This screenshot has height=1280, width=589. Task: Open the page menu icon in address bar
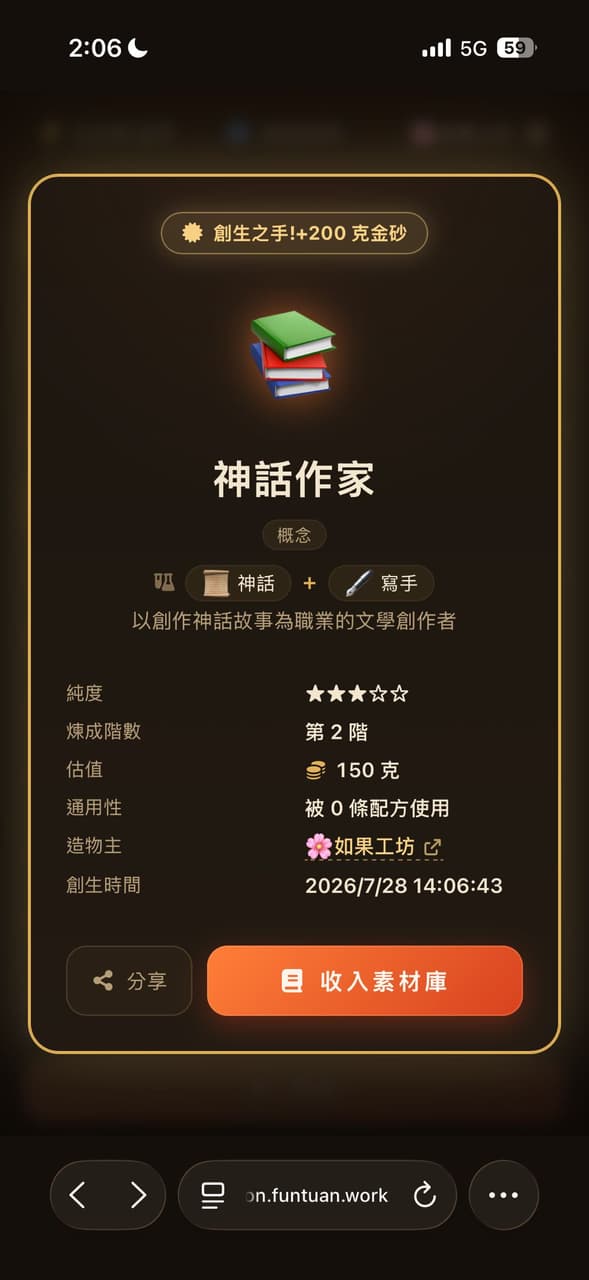point(213,1195)
